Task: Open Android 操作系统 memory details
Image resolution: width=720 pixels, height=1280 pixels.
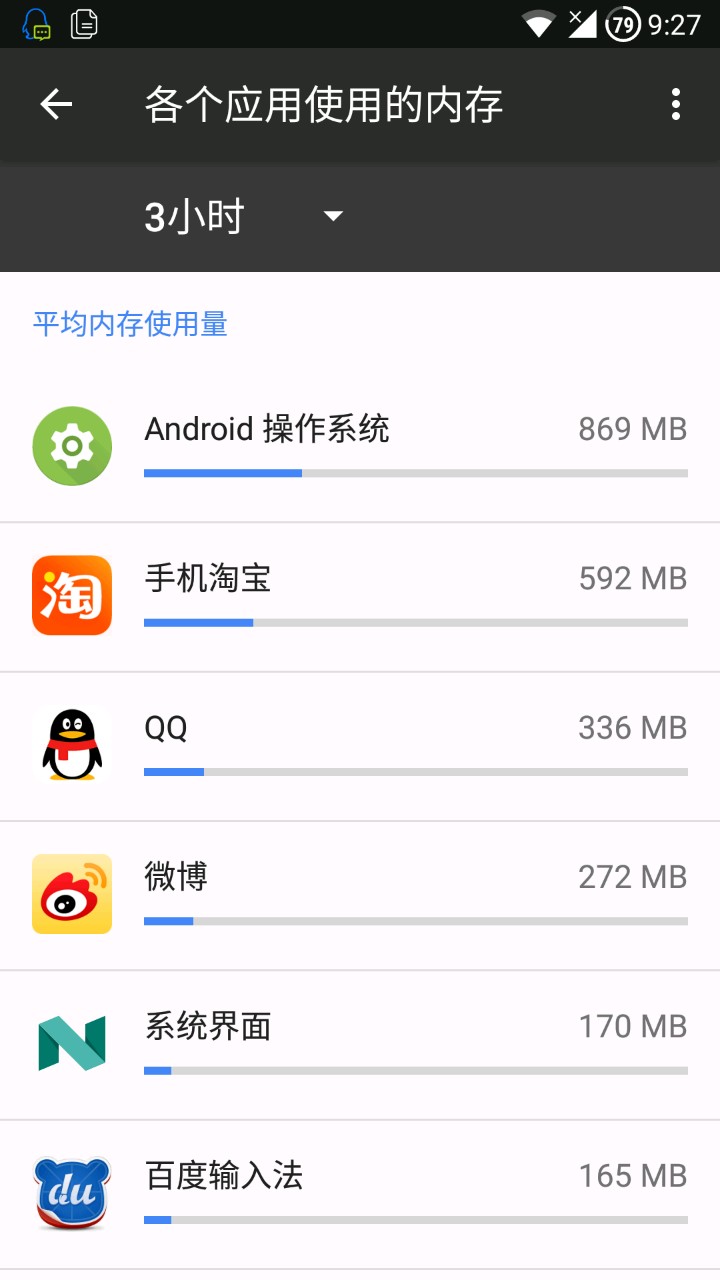Action: (x=360, y=447)
